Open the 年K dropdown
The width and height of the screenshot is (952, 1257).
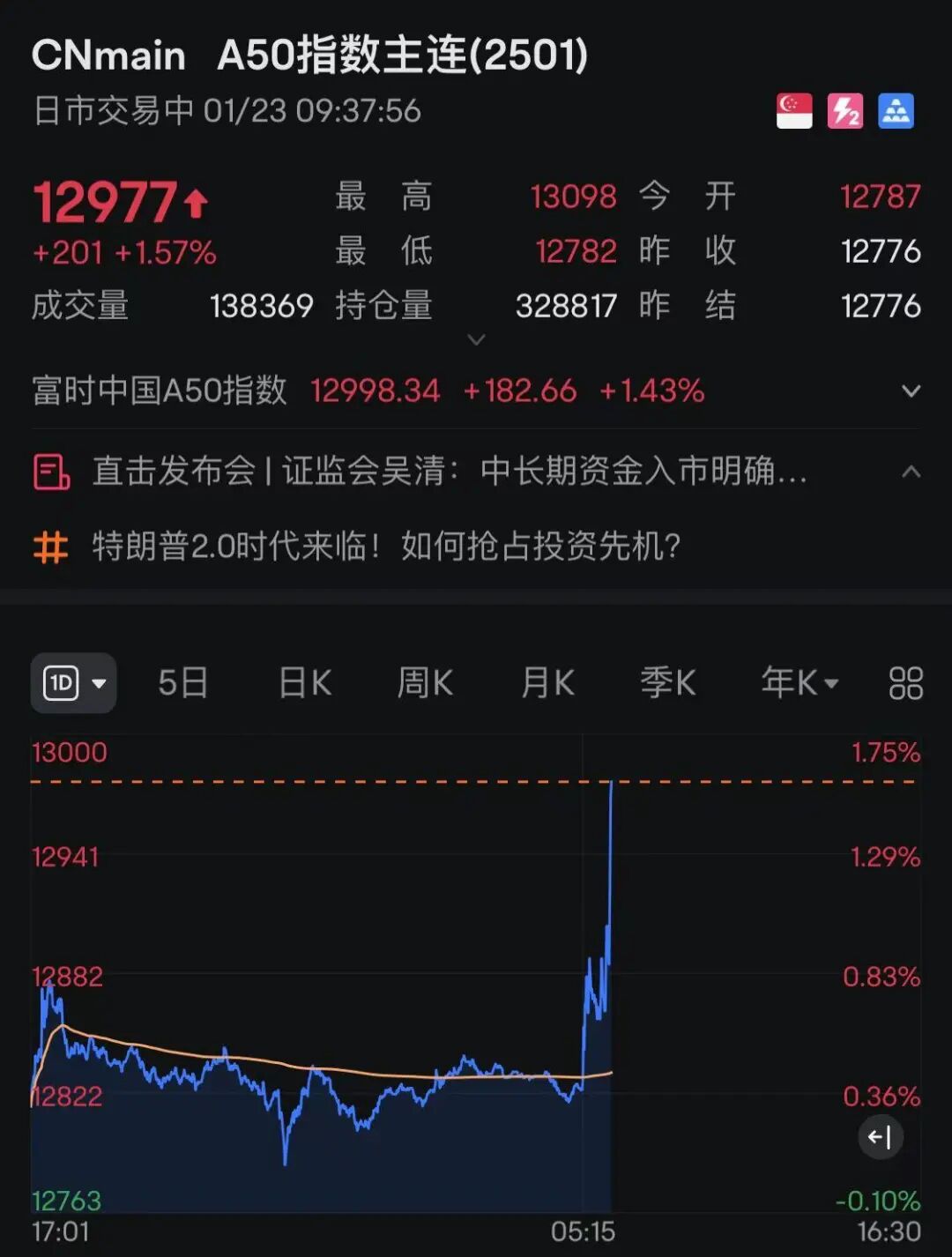[800, 683]
